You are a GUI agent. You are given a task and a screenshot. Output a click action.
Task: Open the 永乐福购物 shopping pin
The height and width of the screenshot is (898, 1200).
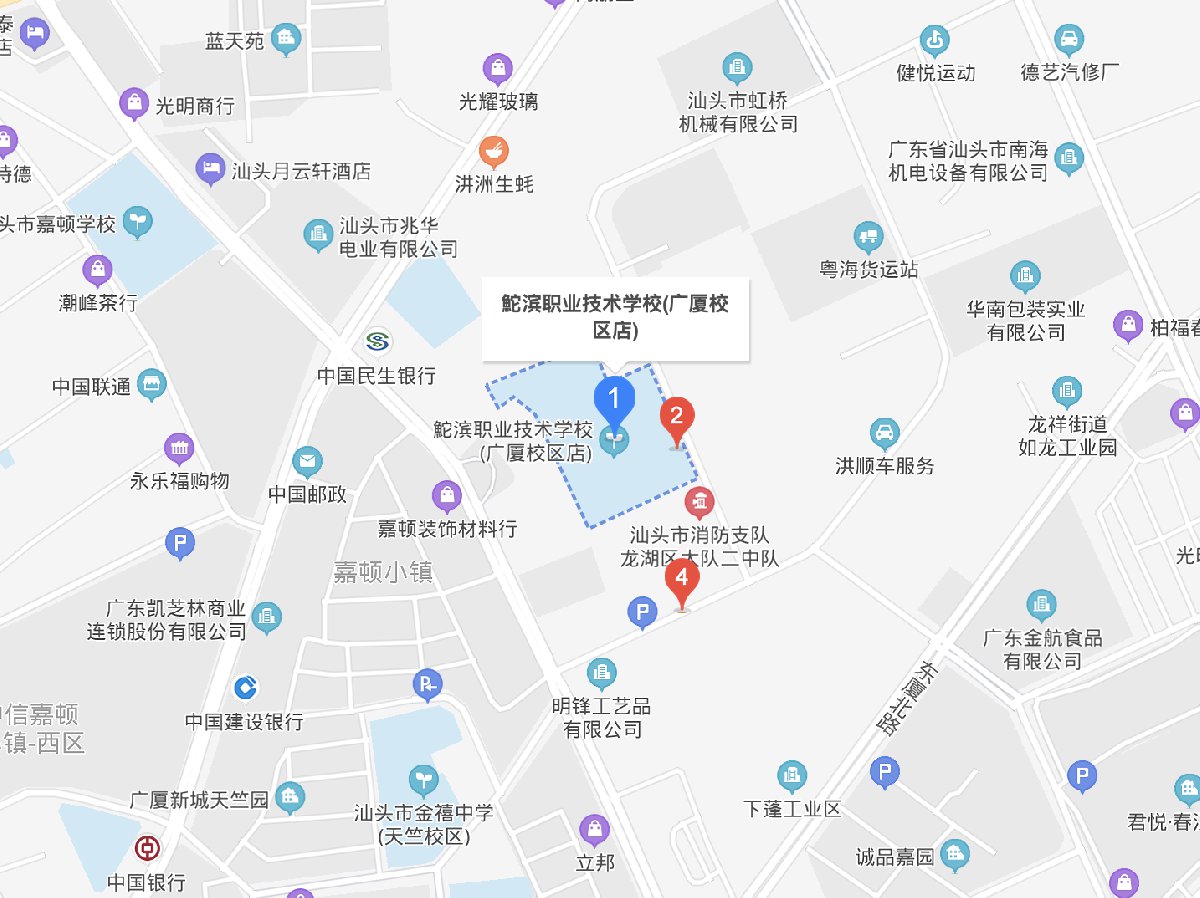tap(180, 449)
